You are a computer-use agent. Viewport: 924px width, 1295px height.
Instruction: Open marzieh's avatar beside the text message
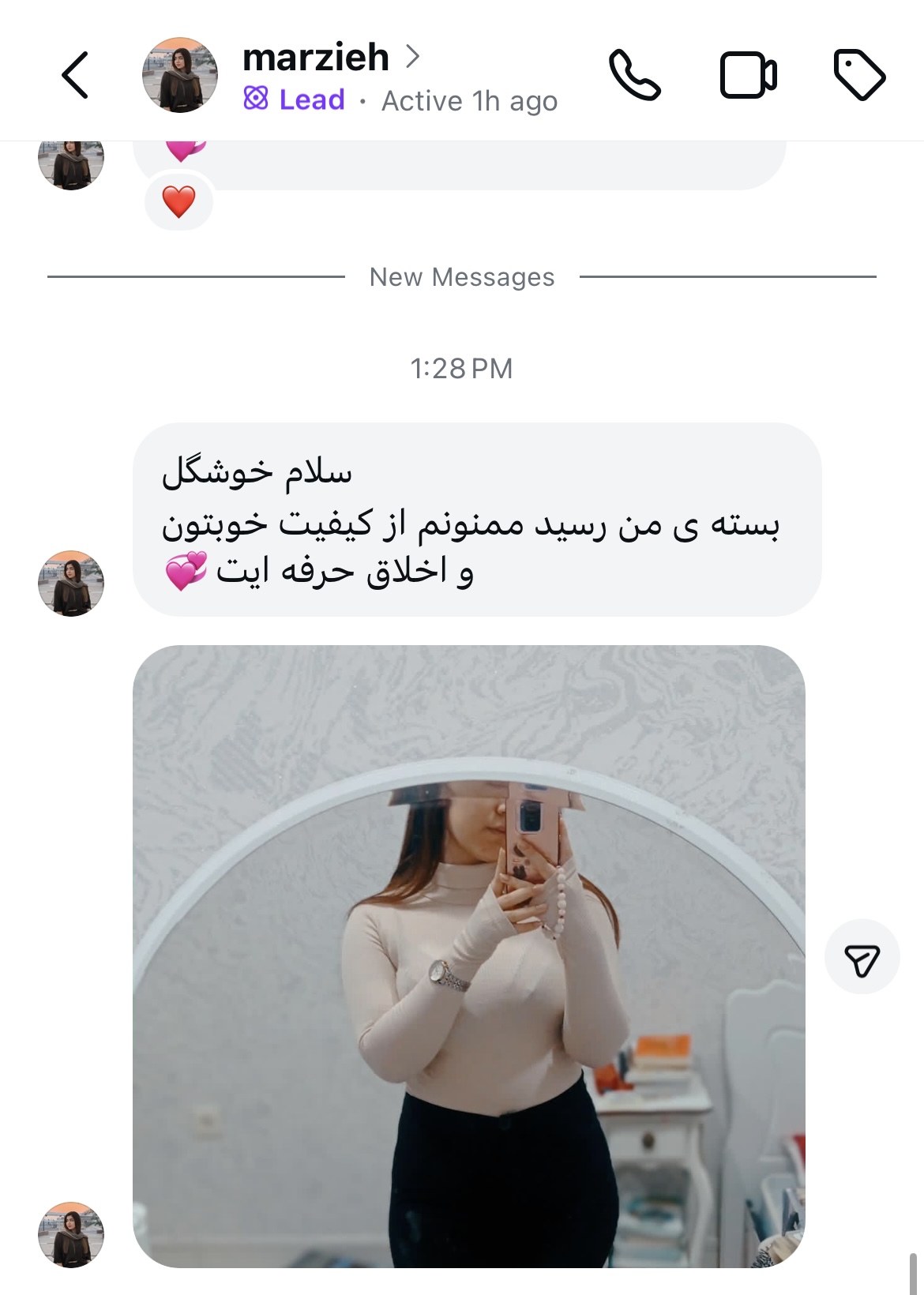[71, 584]
